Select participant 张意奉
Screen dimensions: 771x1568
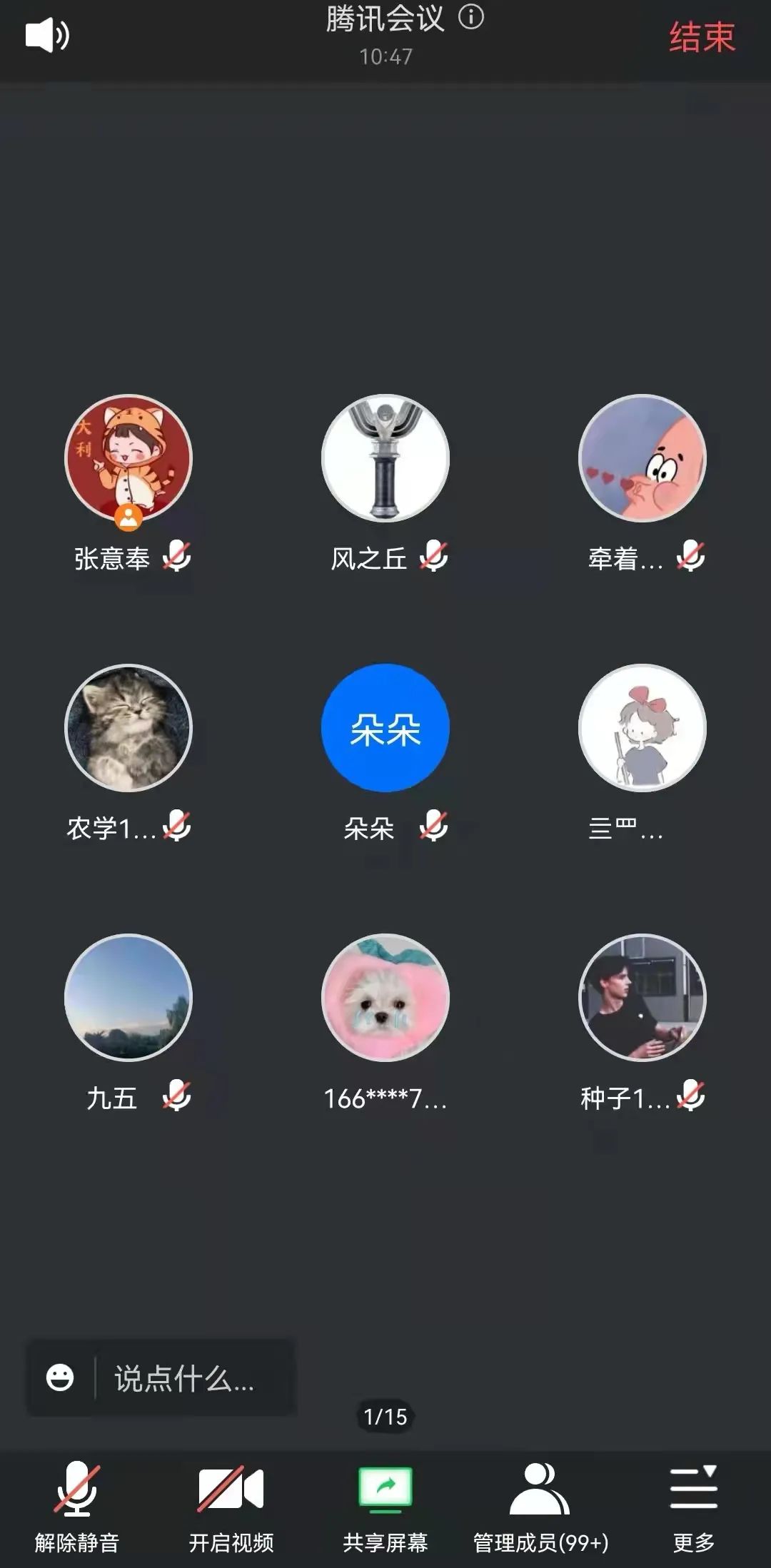click(x=128, y=458)
